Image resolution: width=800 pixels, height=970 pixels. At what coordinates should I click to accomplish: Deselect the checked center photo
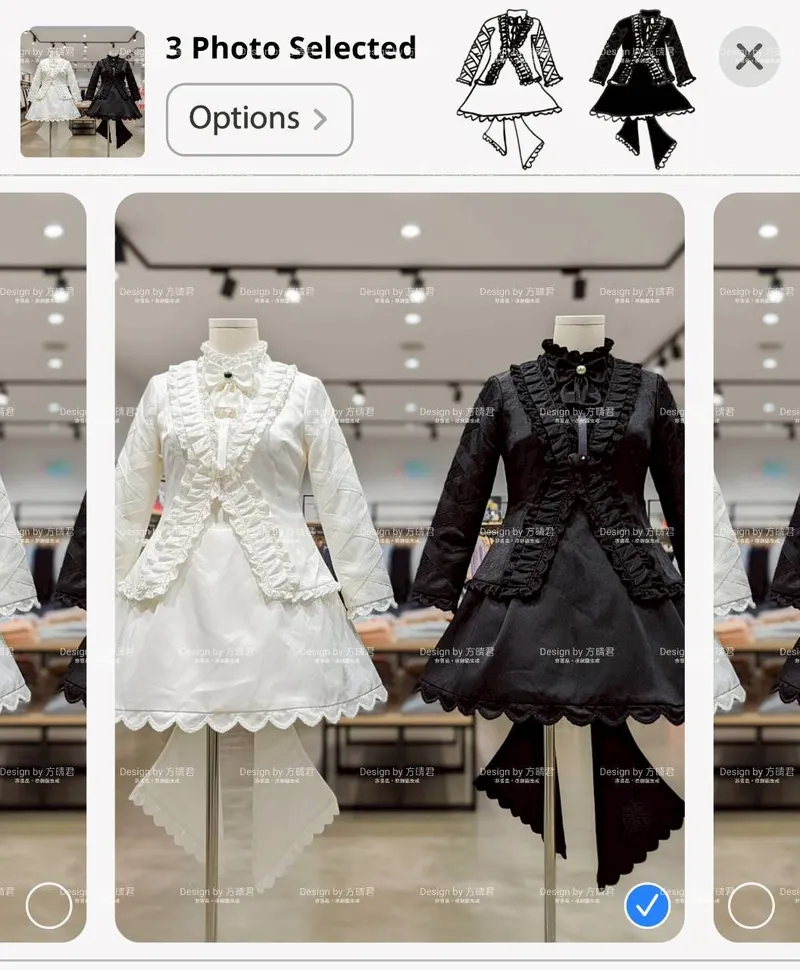tap(647, 906)
